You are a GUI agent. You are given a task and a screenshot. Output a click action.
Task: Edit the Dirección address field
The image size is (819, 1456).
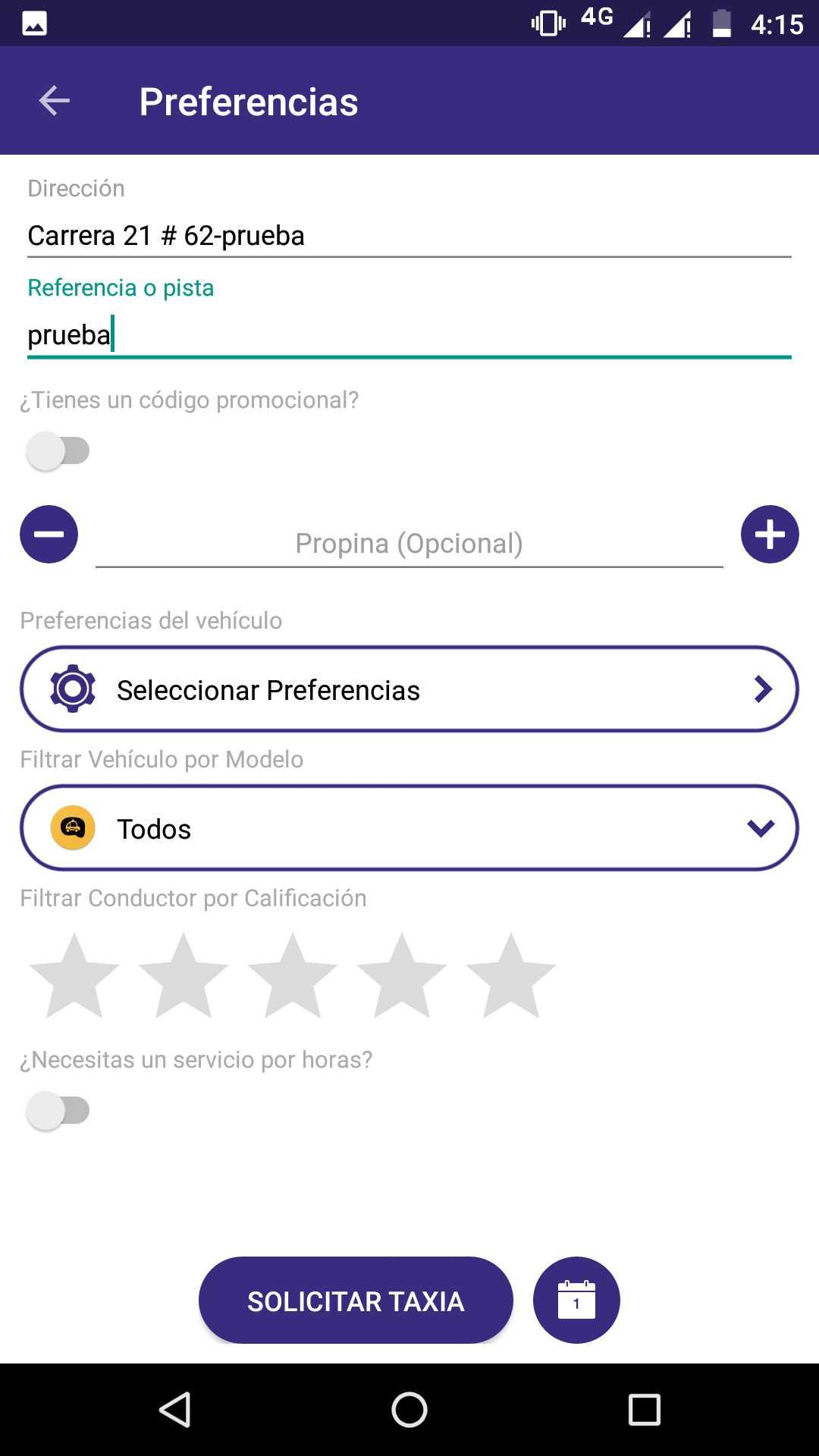(409, 236)
